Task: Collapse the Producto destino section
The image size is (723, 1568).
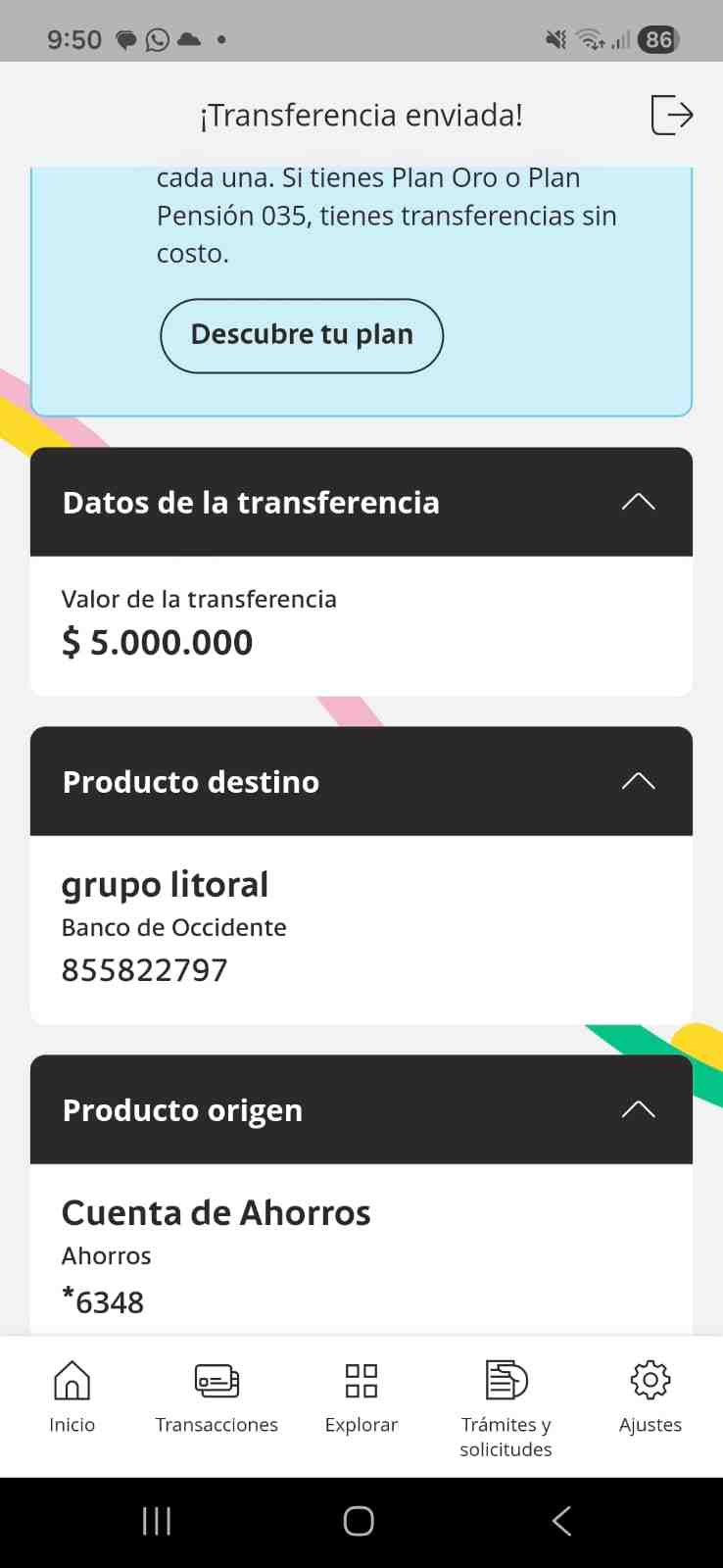Action: pos(638,781)
